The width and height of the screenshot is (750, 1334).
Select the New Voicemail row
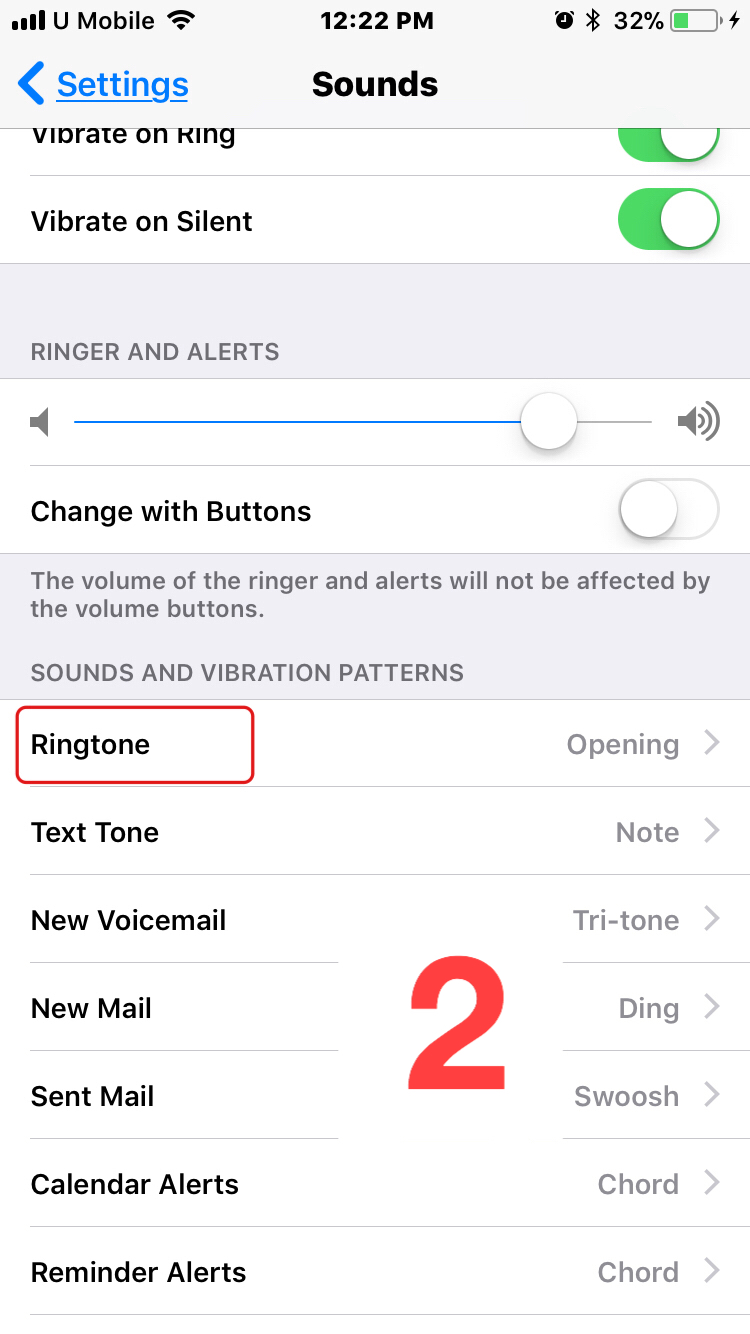click(375, 920)
